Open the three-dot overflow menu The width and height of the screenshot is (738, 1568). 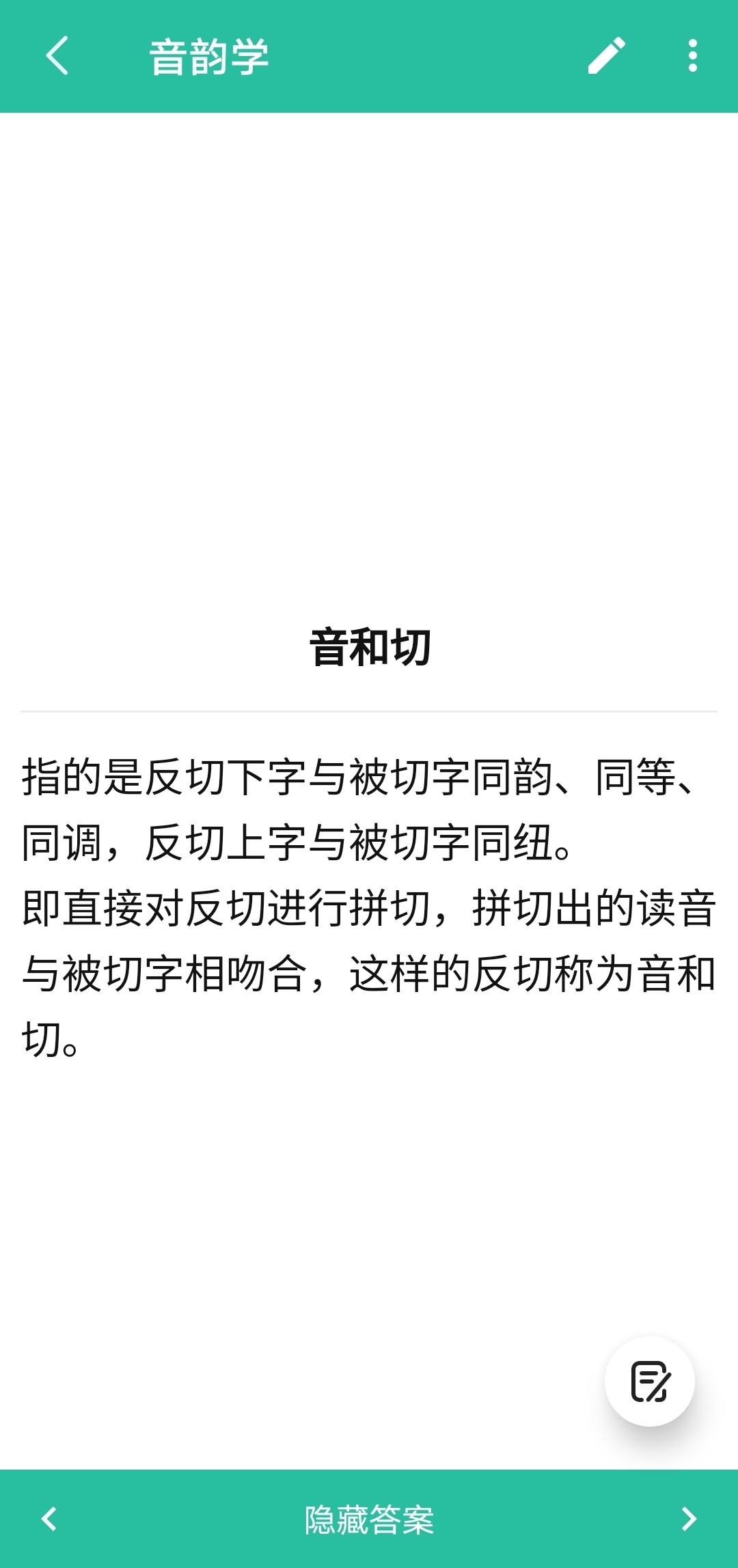[x=692, y=56]
